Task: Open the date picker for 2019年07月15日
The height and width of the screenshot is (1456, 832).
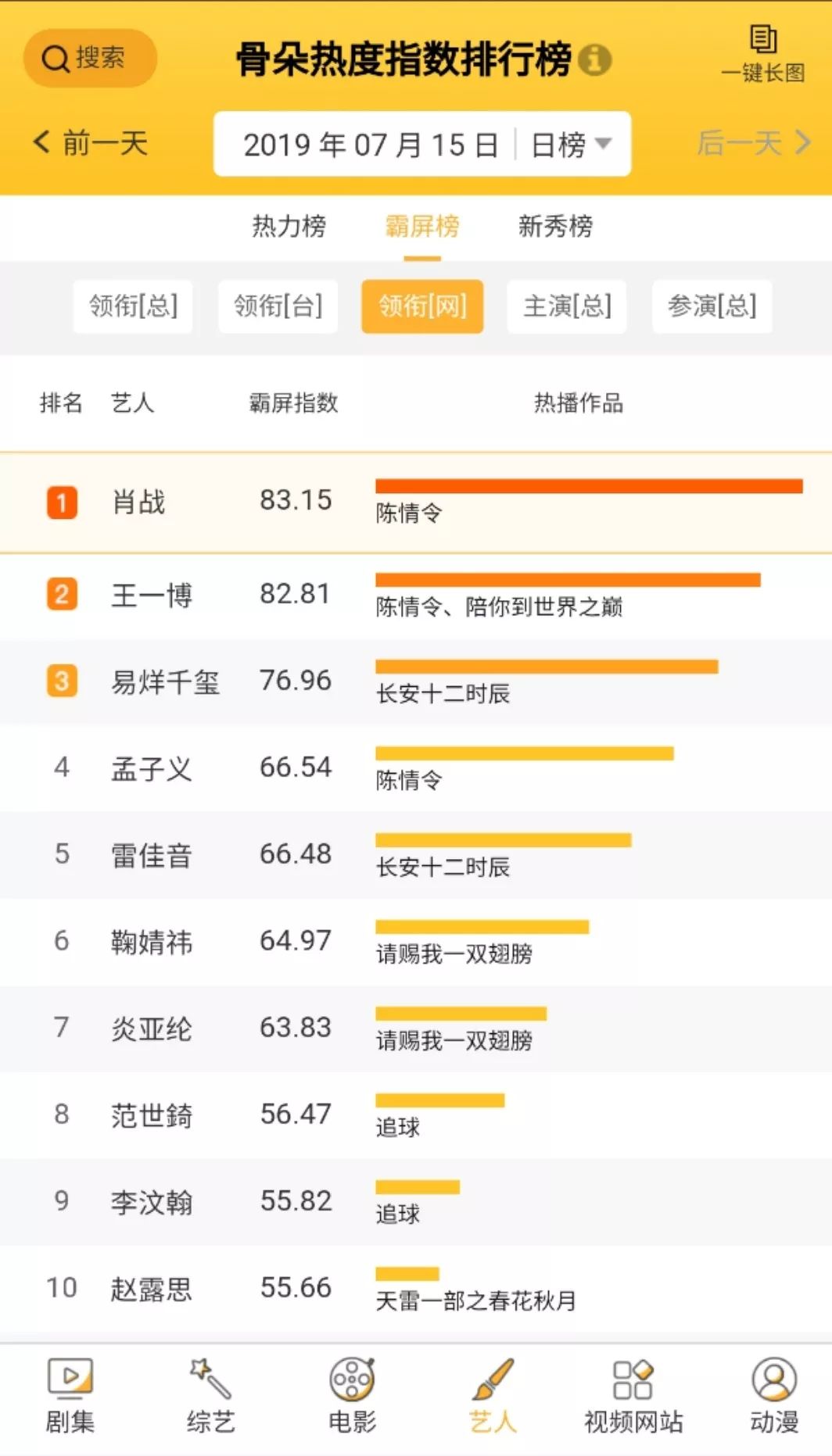Action: pos(370,145)
